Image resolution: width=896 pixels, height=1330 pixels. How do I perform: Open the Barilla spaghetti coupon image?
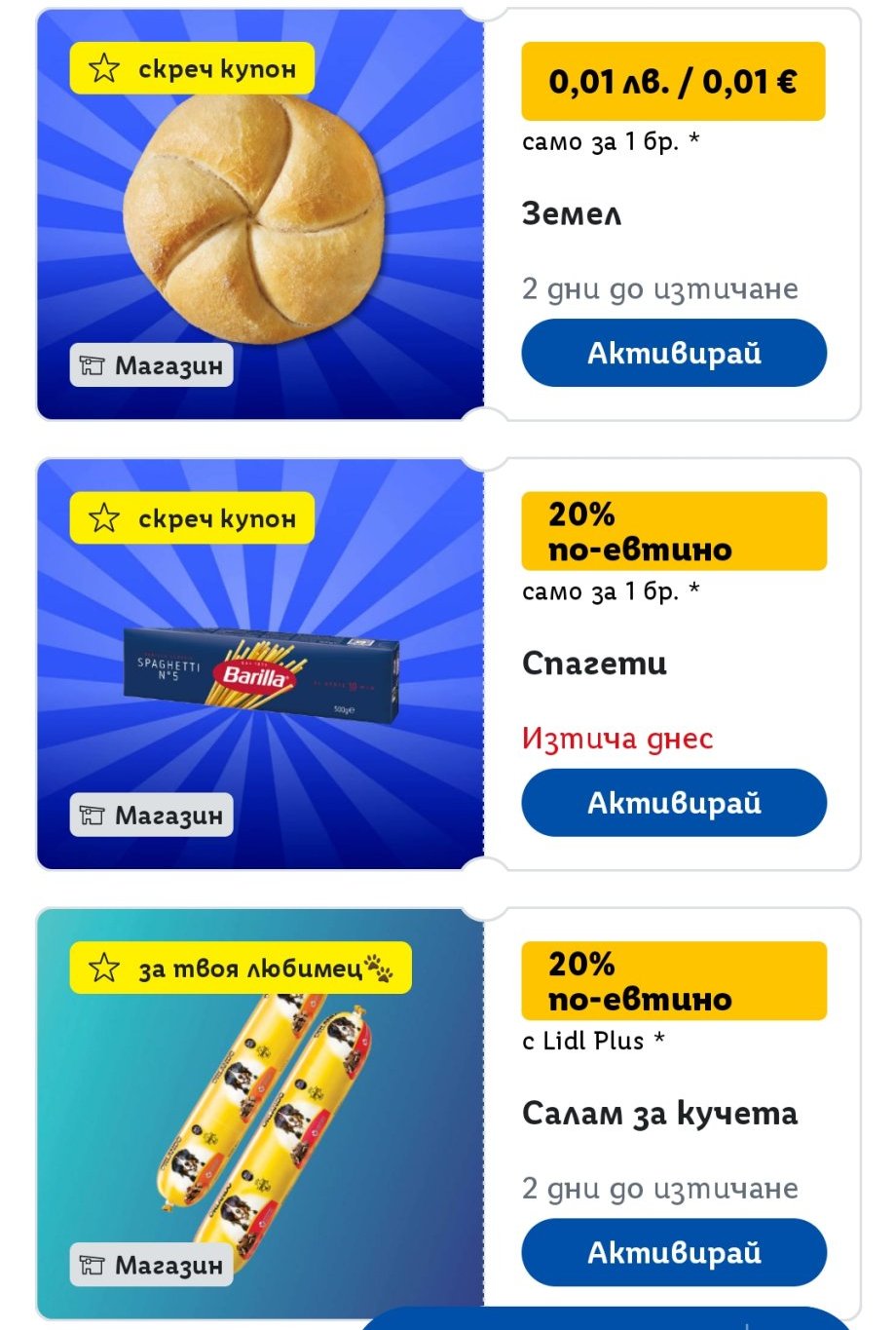261,674
